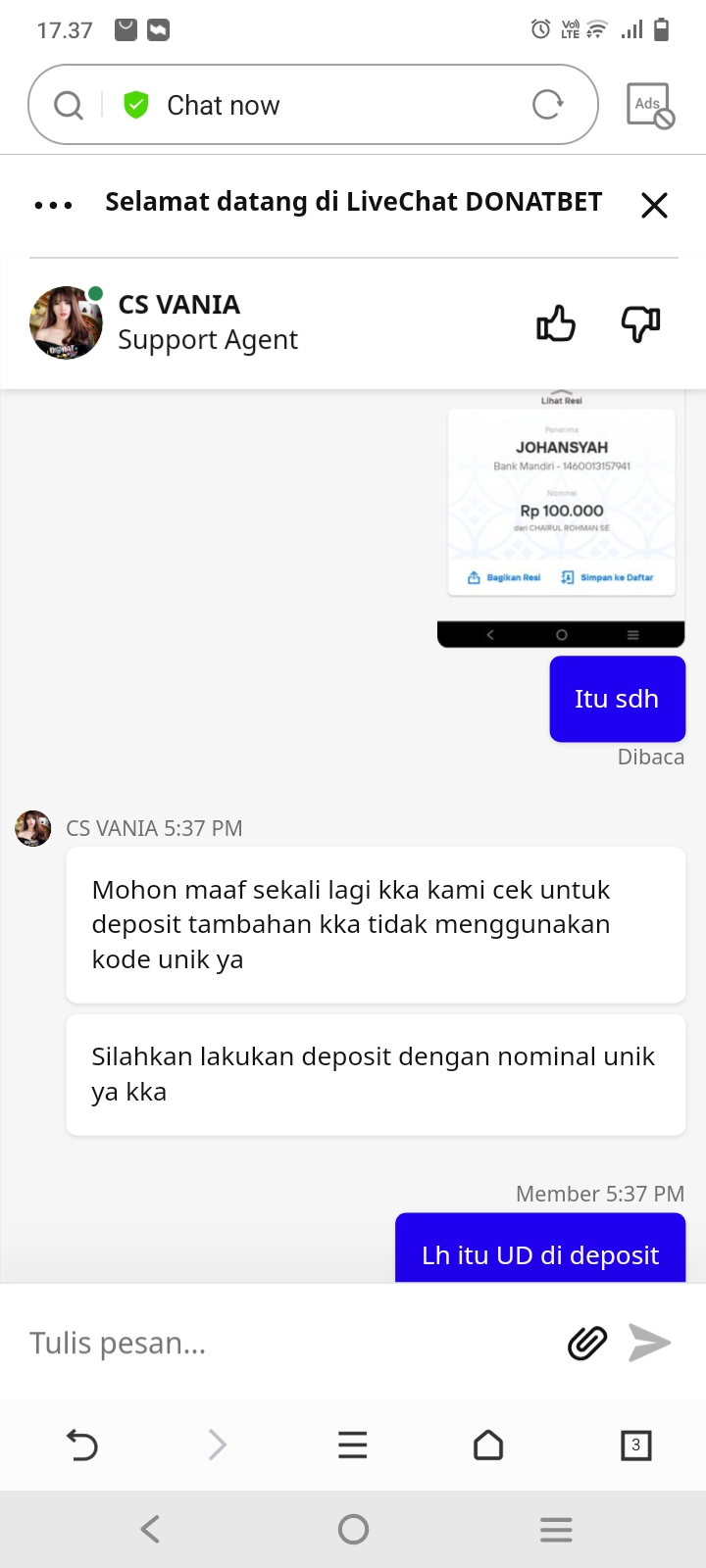Screen dimensions: 706x1568
Task: Focus the Tulis pesan message field
Action: 284,1343
